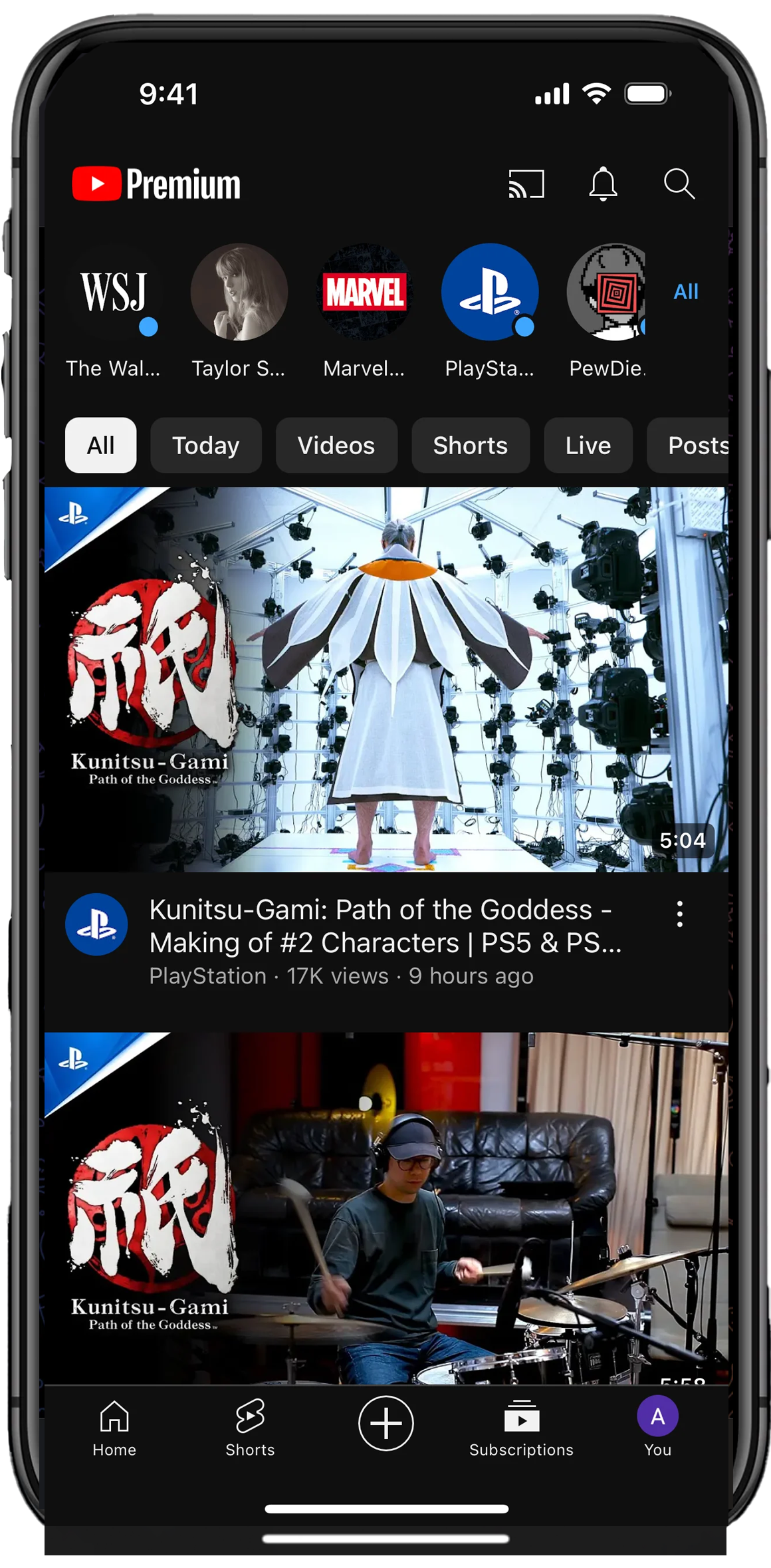
Task: Go to the Home tab
Action: pyautogui.click(x=114, y=1428)
